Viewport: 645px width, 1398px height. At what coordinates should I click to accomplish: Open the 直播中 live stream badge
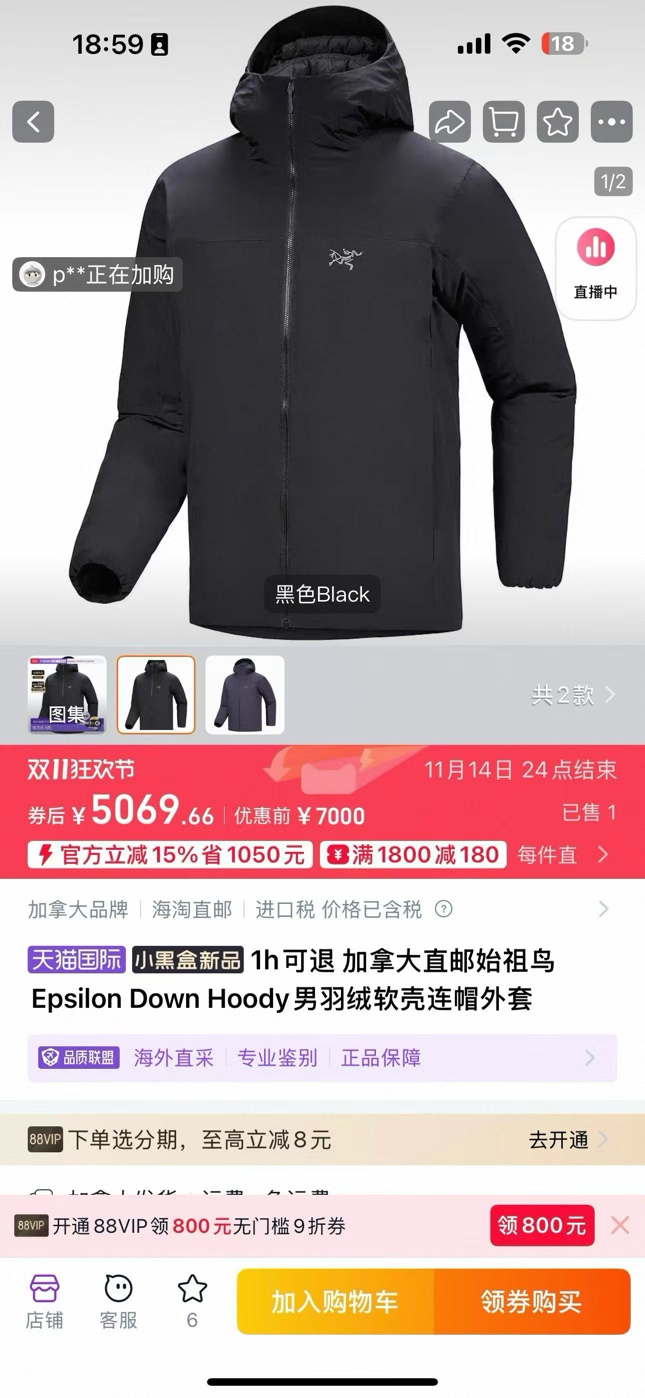coord(596,267)
